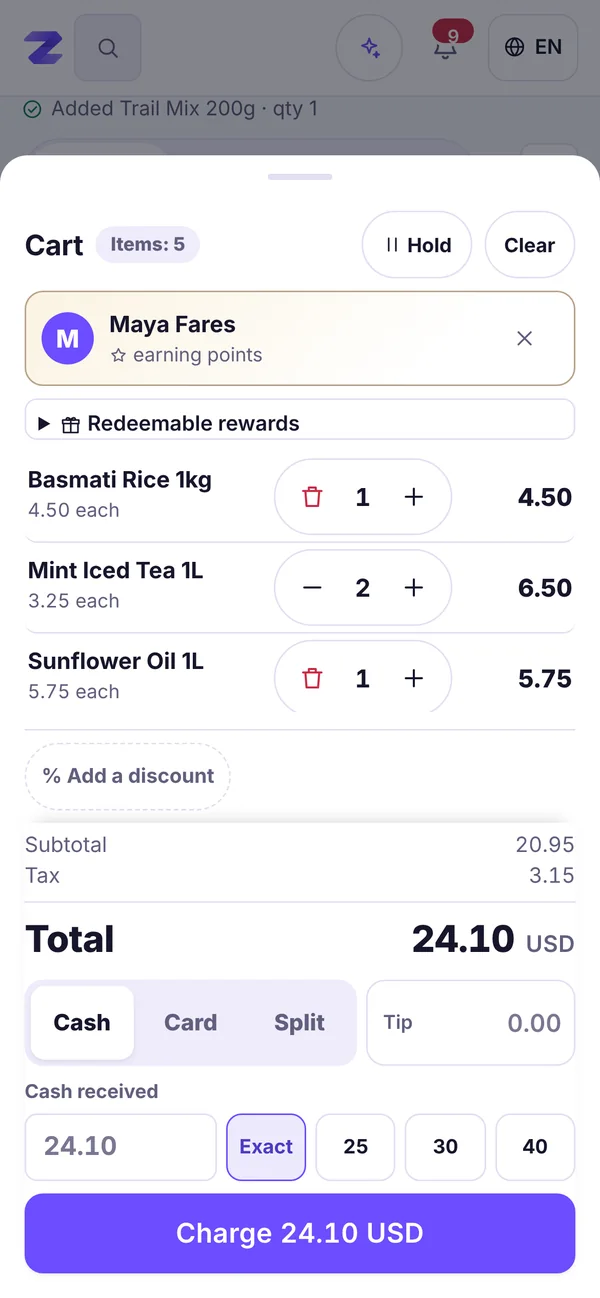Increase Basmati Rice 1kg quantity

coord(413,497)
